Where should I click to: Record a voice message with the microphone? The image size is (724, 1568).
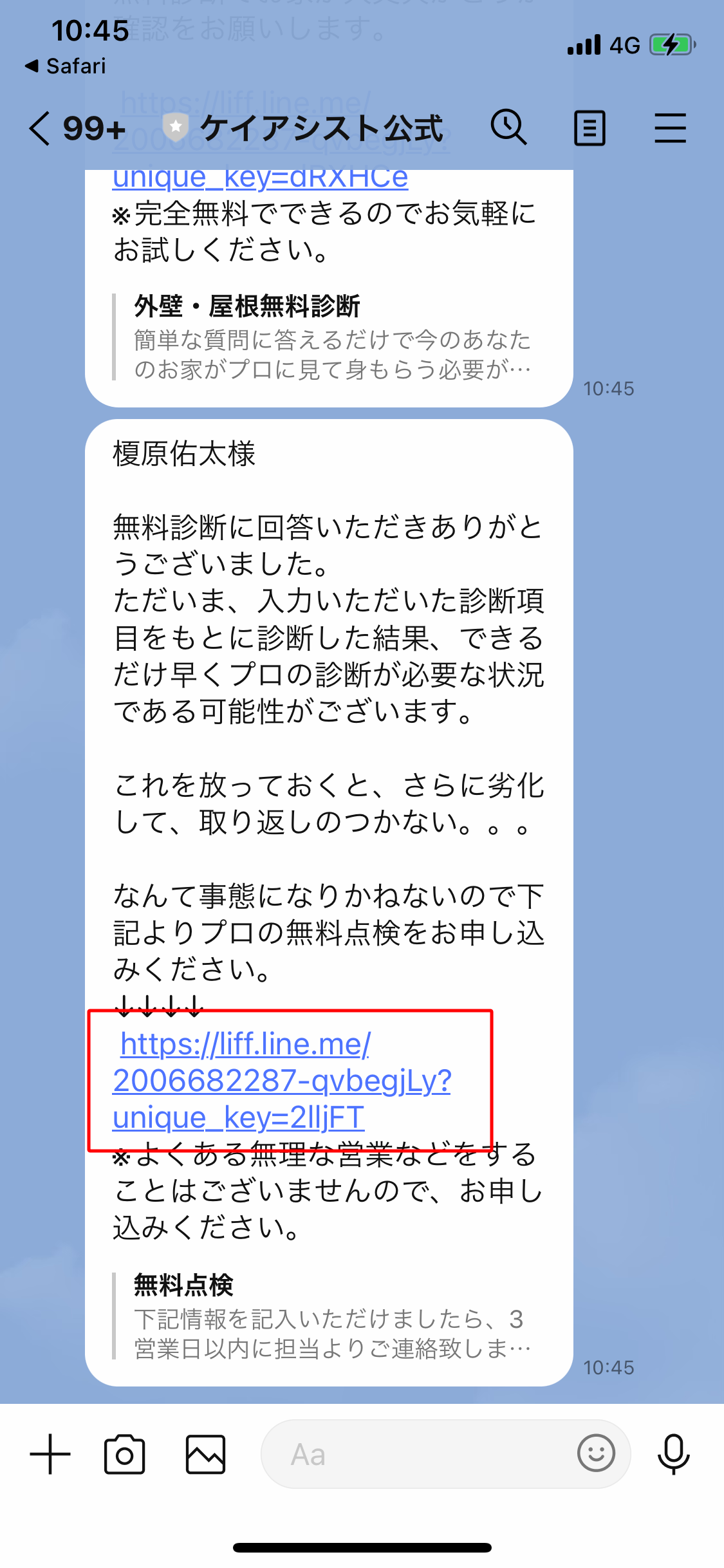[x=673, y=1454]
